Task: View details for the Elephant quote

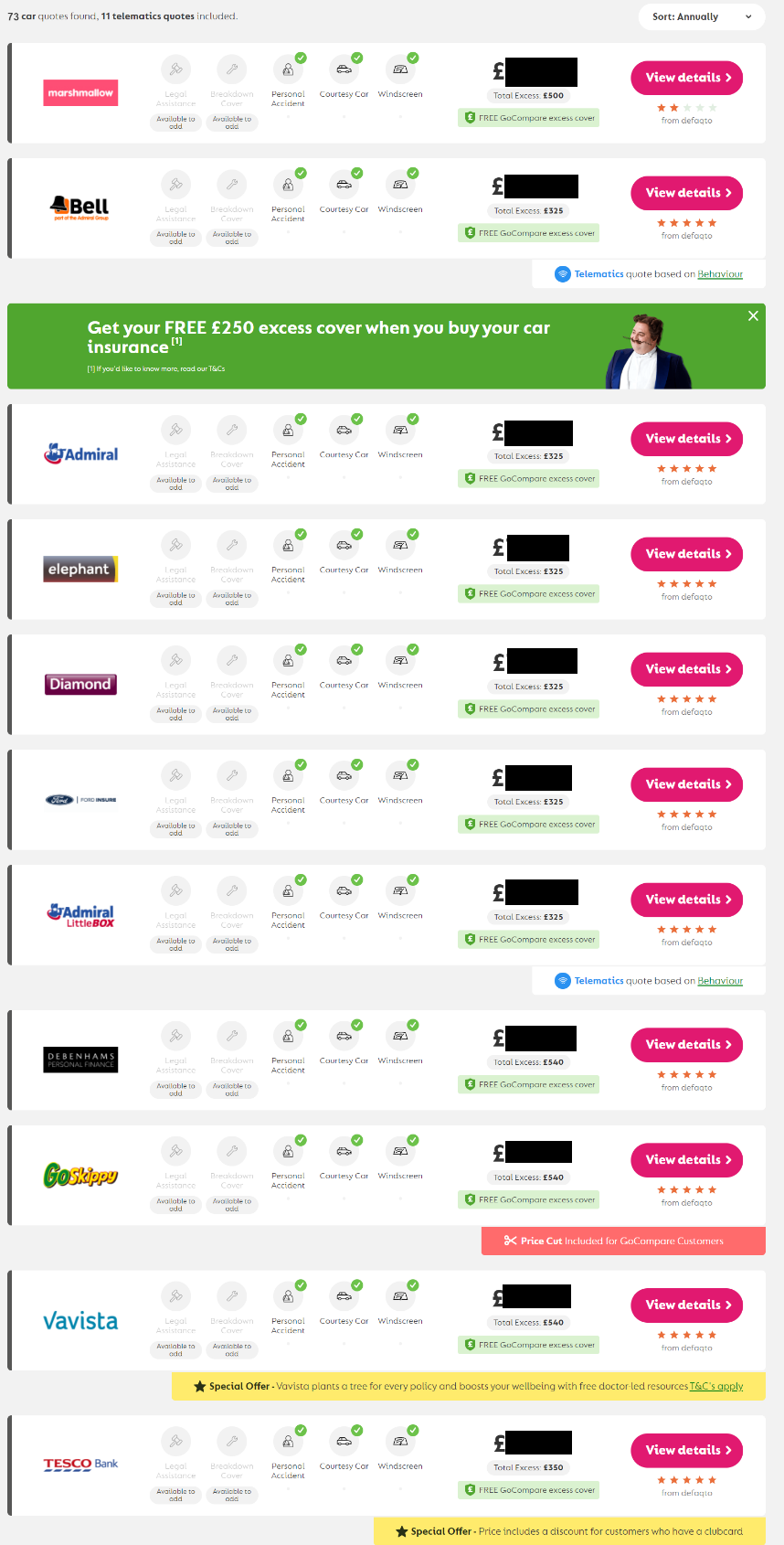Action: 686,554
